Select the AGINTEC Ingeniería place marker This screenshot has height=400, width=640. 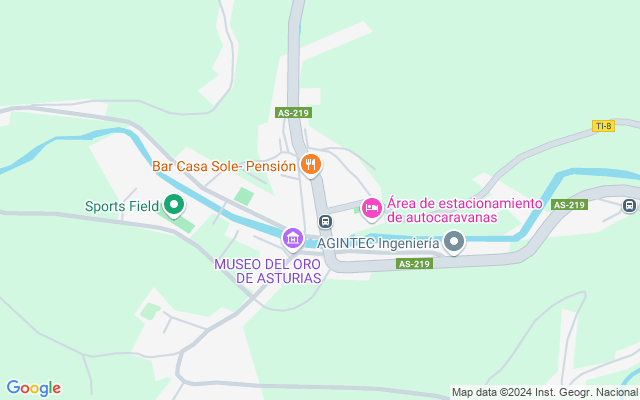point(454,241)
